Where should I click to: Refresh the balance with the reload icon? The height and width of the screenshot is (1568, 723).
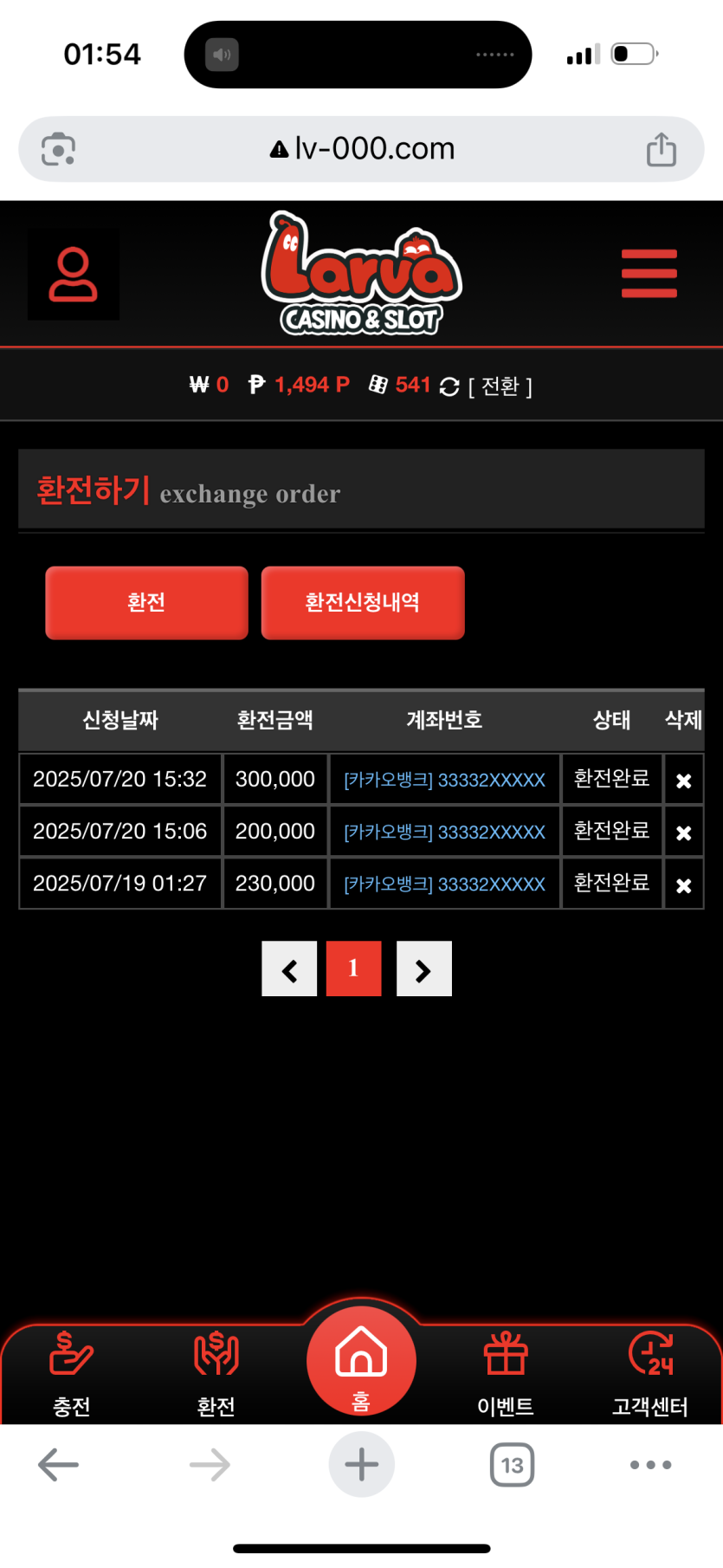[x=449, y=386]
